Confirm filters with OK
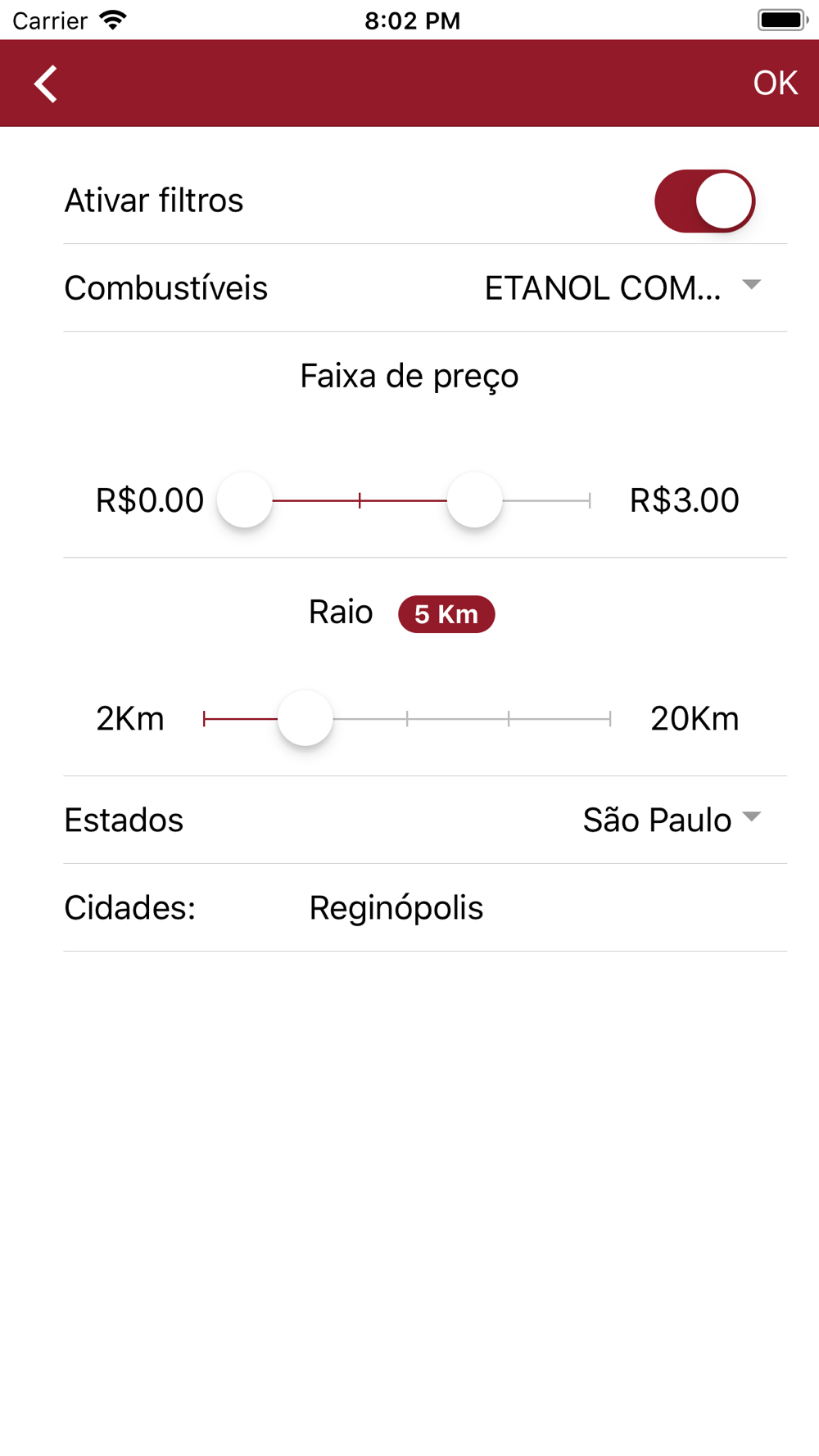Viewport: 819px width, 1456px height. click(774, 84)
